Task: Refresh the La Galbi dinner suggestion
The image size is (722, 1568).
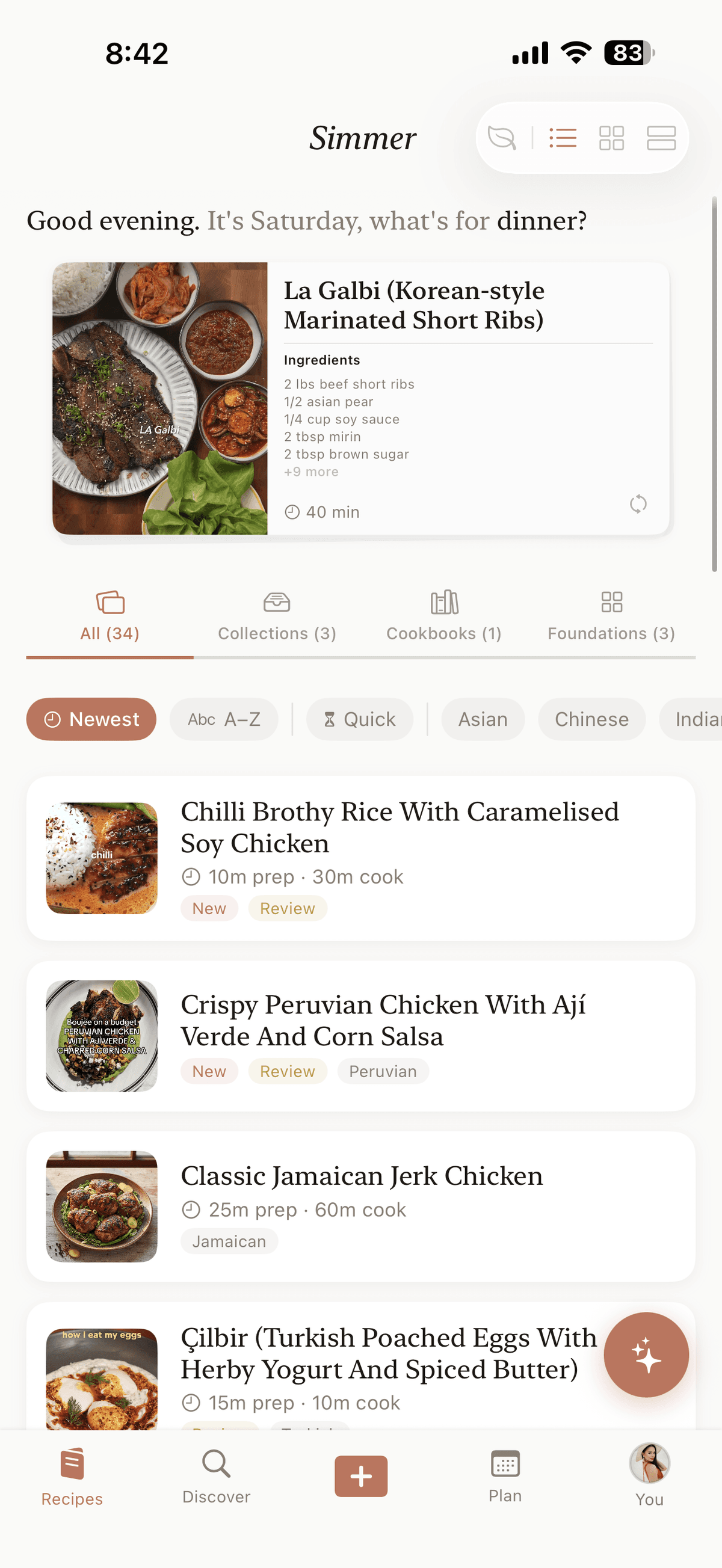Action: 637,504
